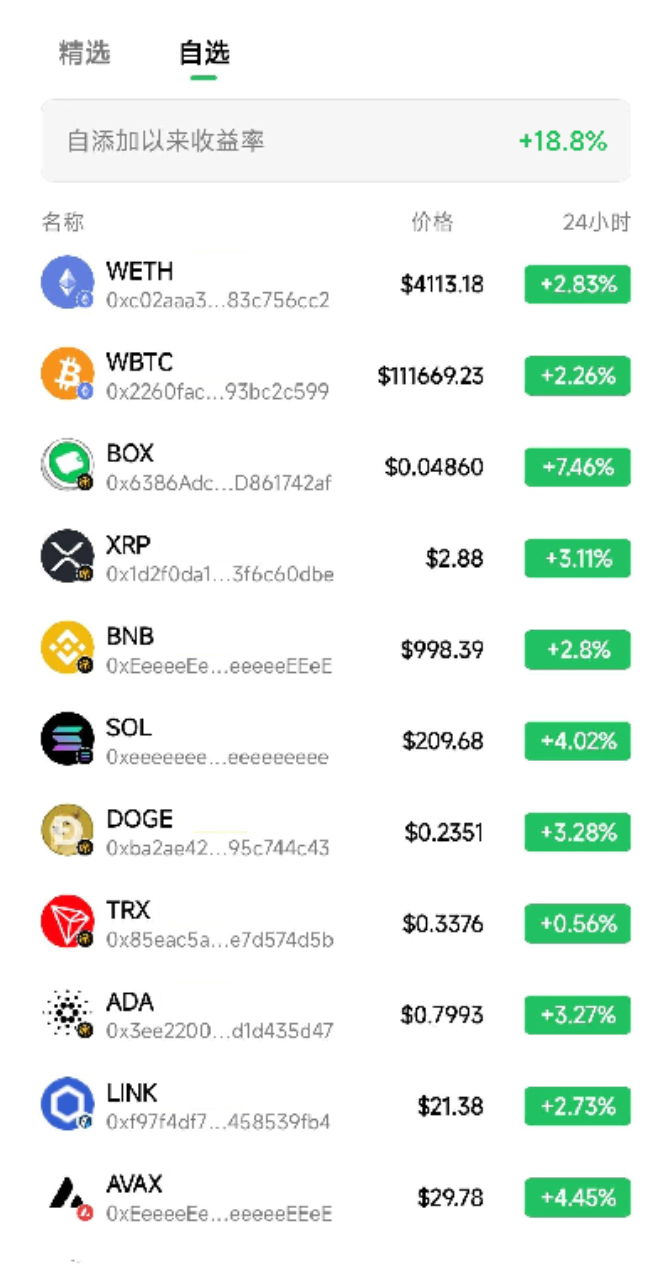View the BOX token row

click(336, 467)
